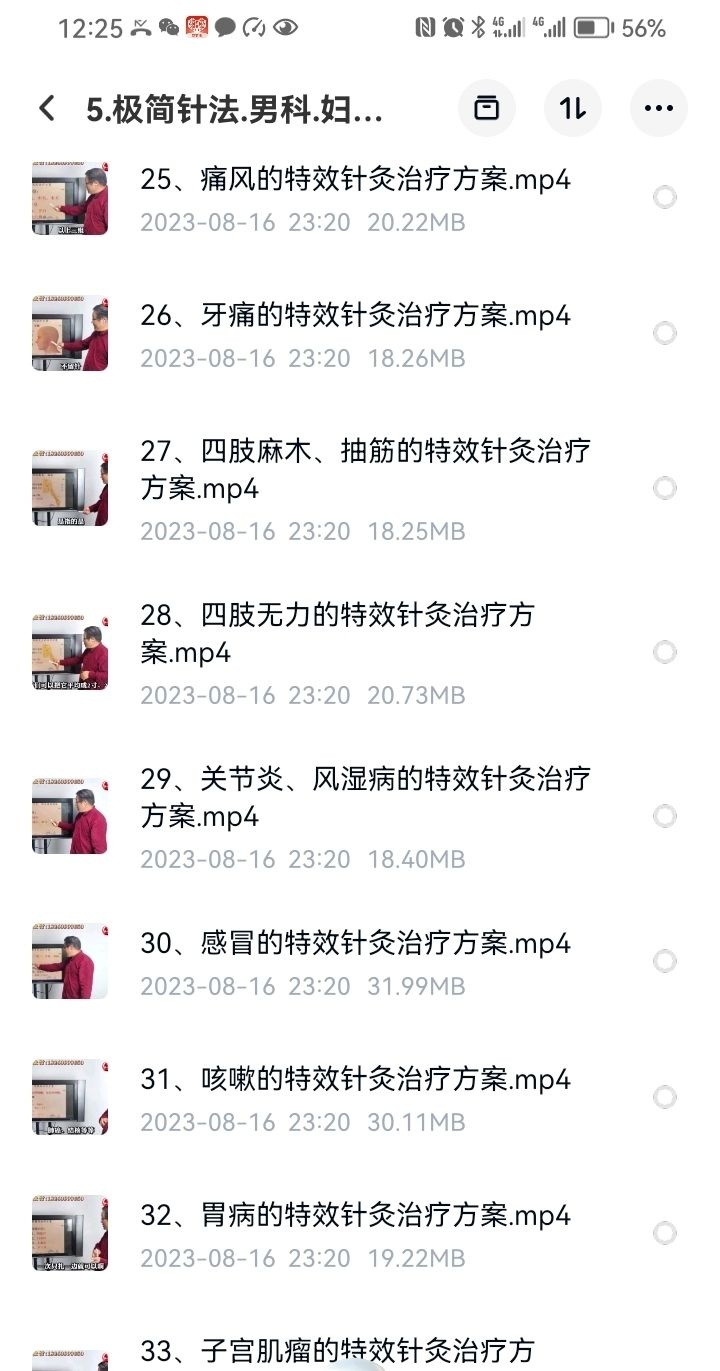This screenshot has width=720, height=1371.
Task: Select the 30、感冒 video checkbox
Action: [665, 961]
